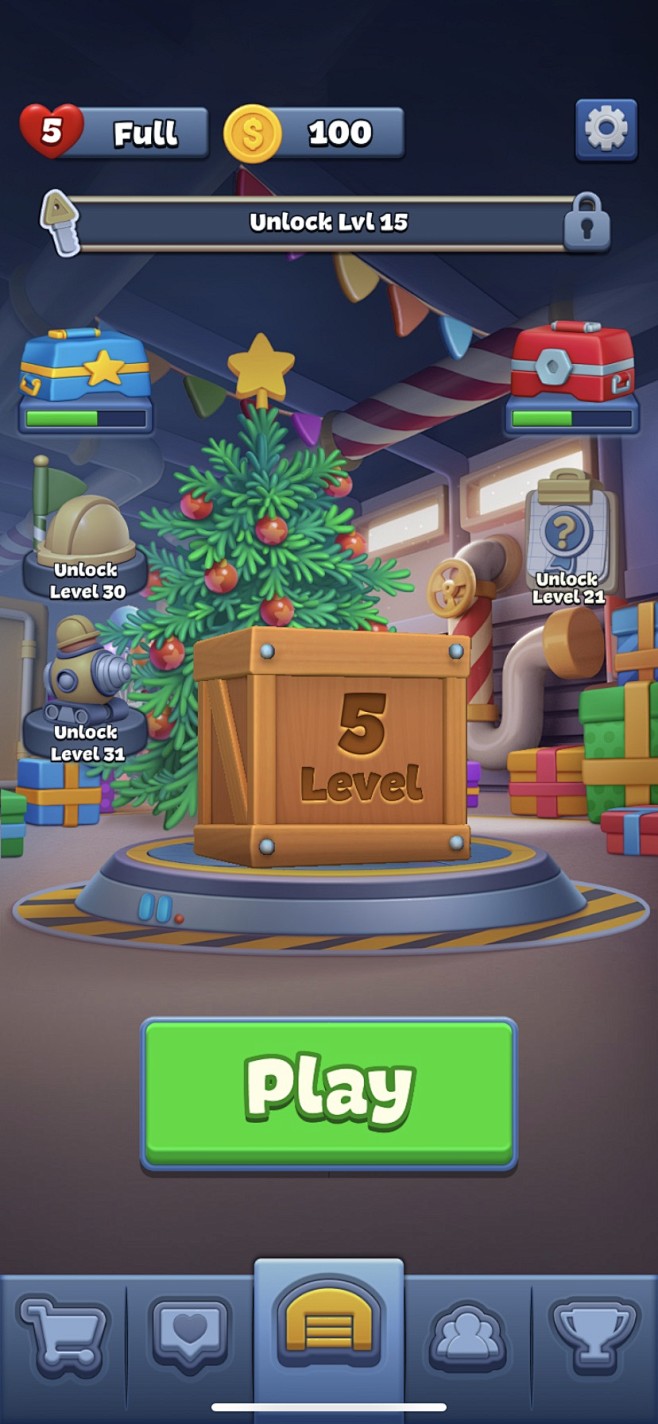Open the settings gear

(606, 130)
